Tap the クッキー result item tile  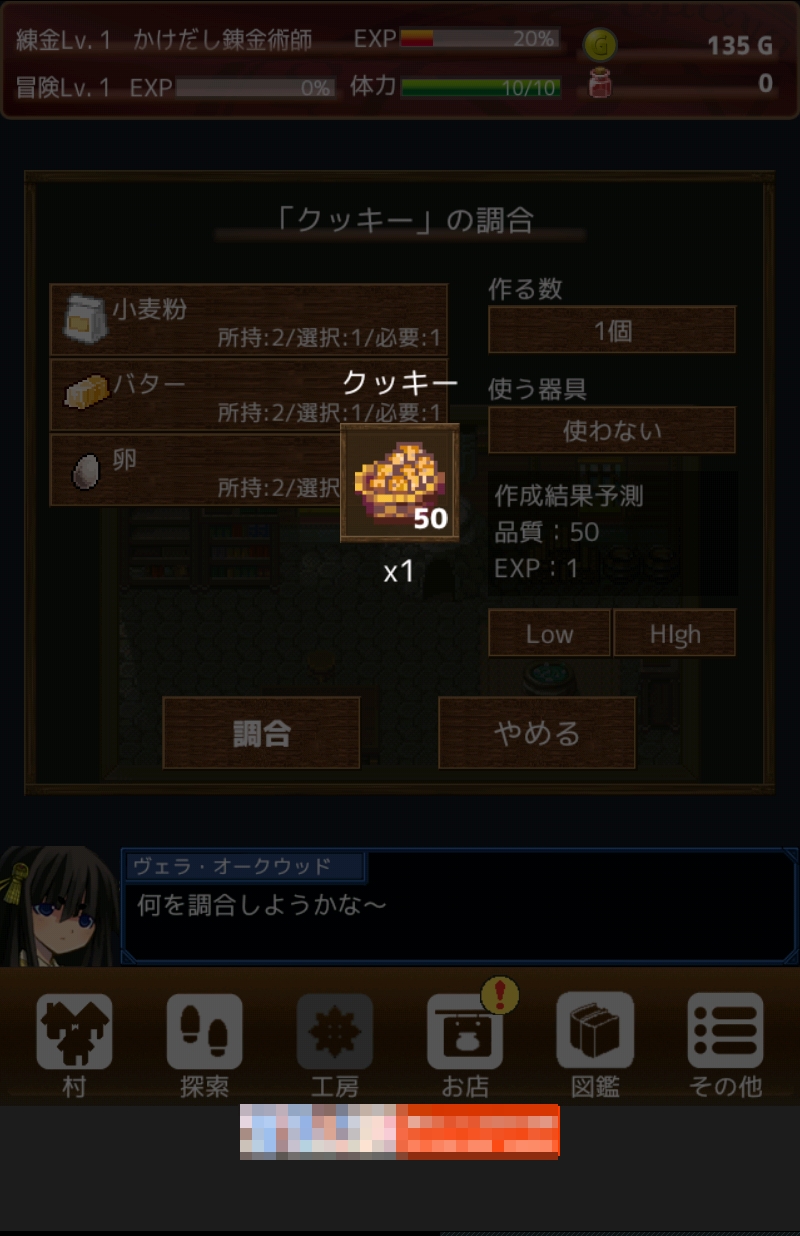click(x=400, y=482)
